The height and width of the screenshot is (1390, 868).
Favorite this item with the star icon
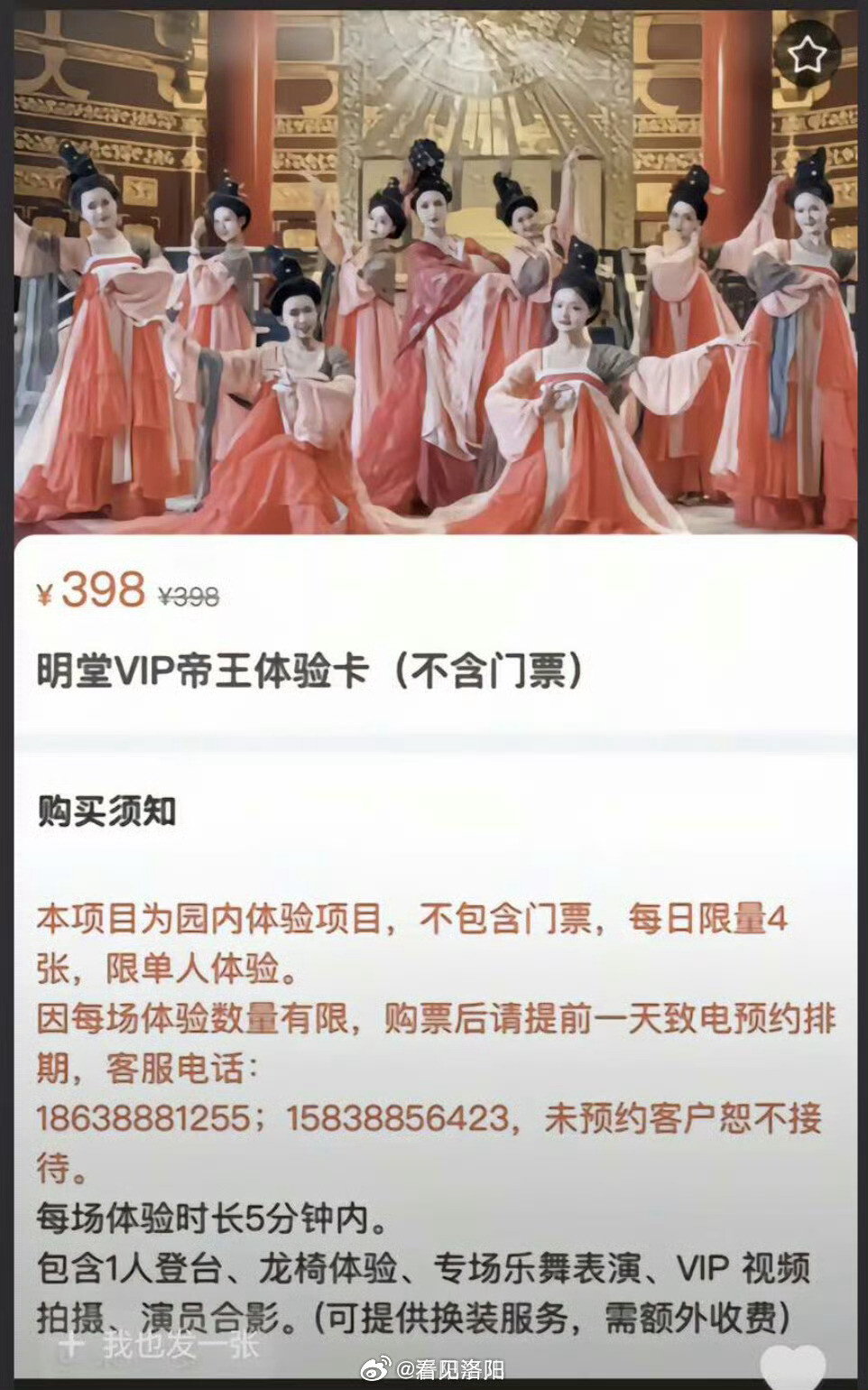click(808, 56)
